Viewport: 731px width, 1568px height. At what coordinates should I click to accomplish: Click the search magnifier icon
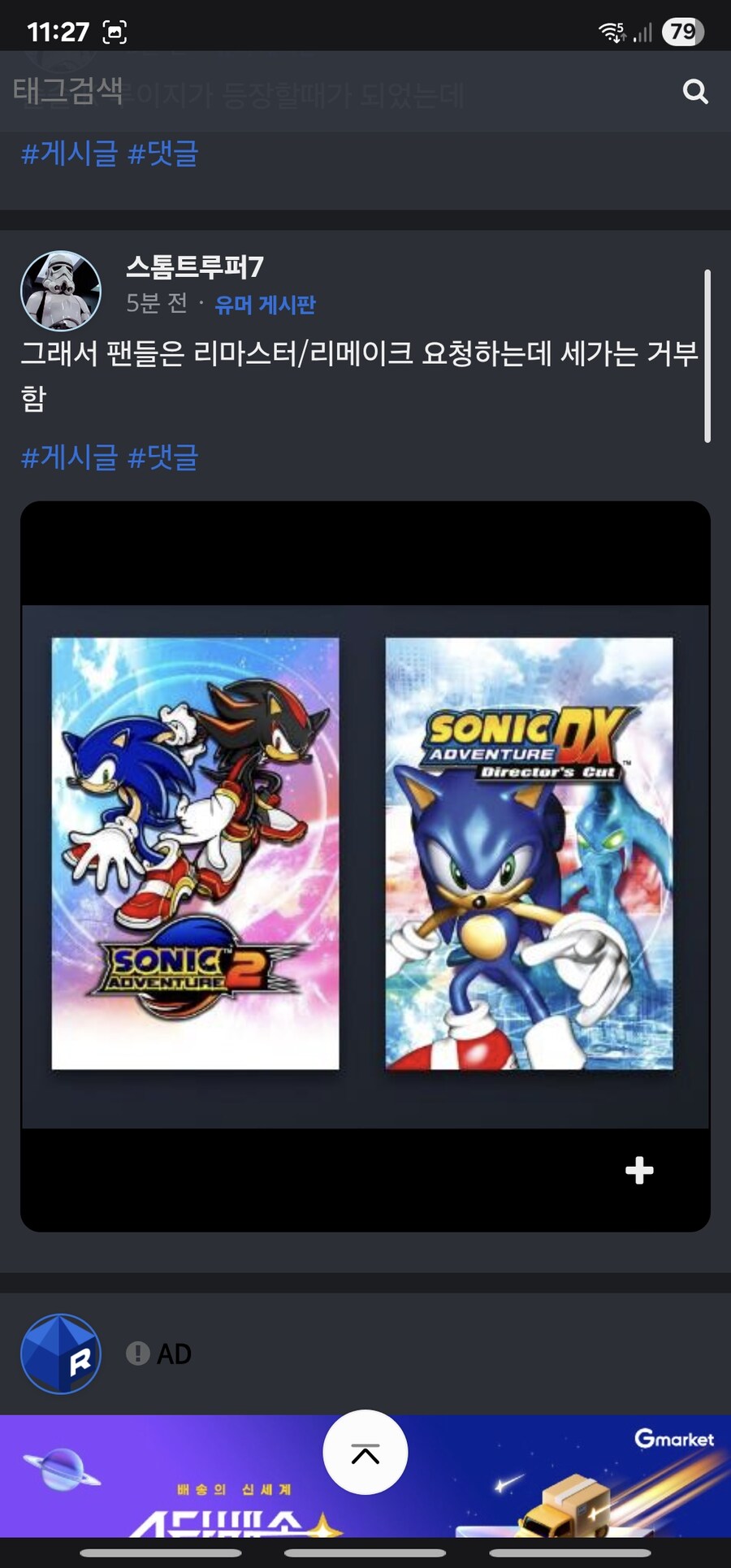pos(695,91)
